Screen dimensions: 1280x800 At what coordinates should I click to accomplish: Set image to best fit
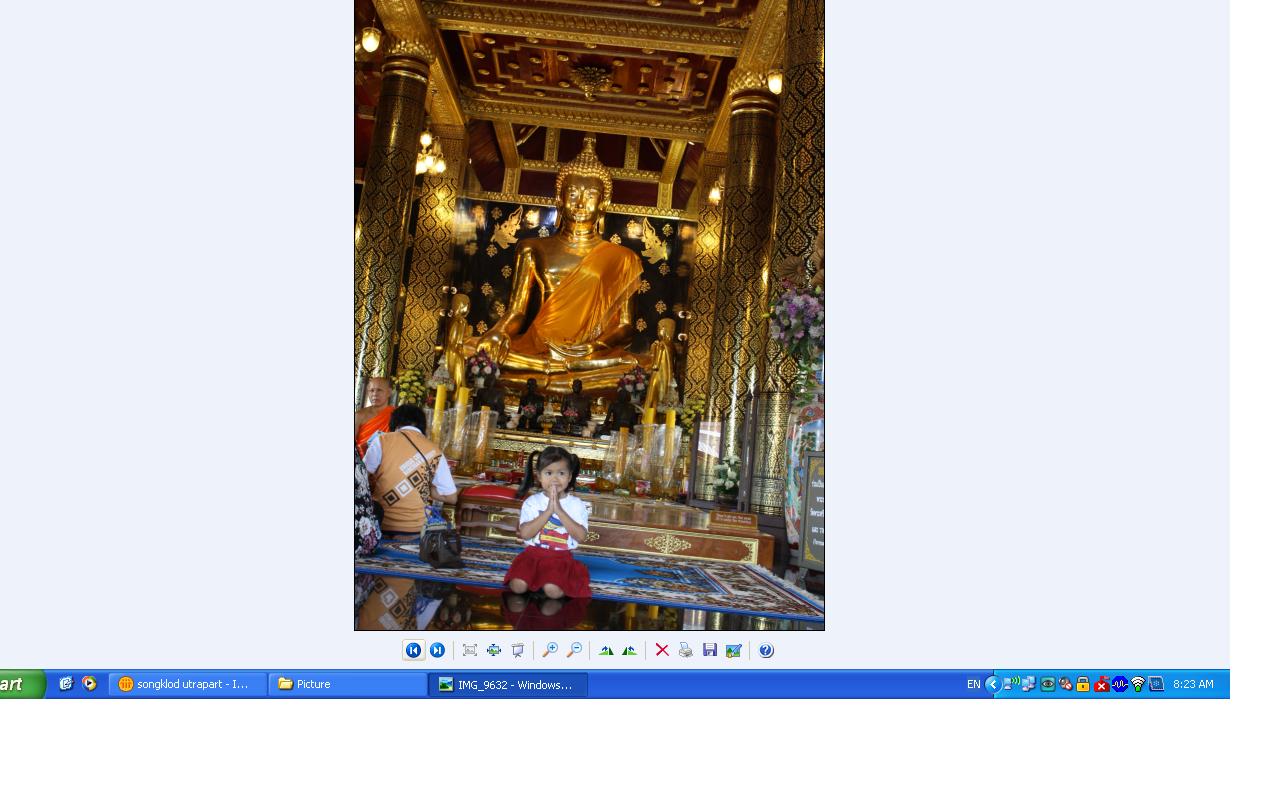click(470, 651)
